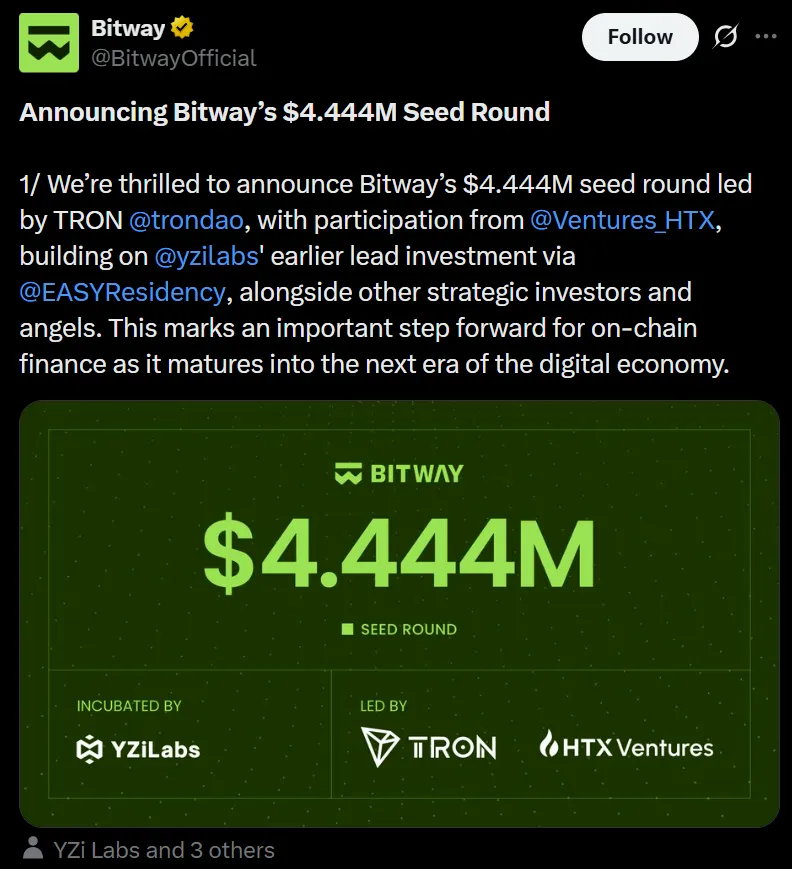
Task: Open Bitway's profile picture
Action: click(x=49, y=42)
